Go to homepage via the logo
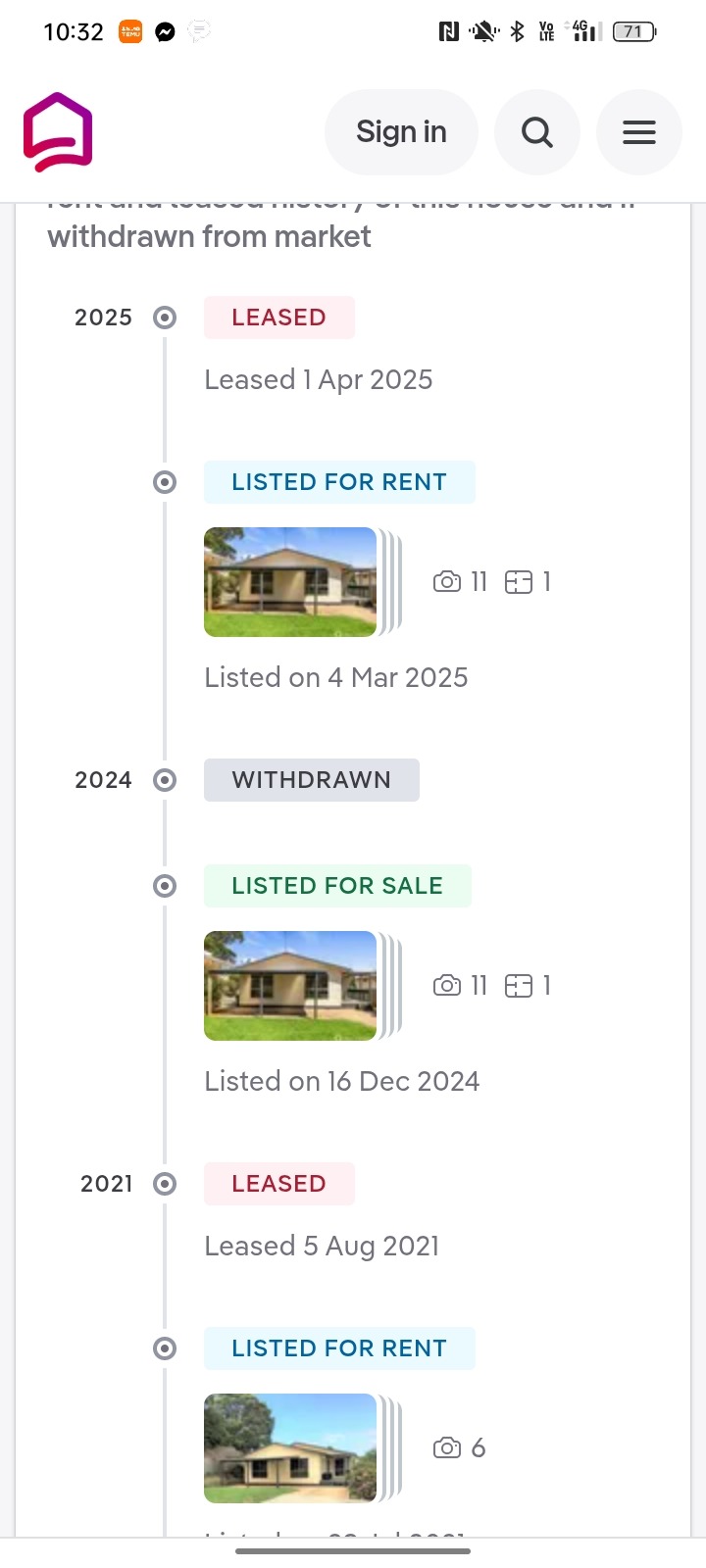 tap(58, 132)
